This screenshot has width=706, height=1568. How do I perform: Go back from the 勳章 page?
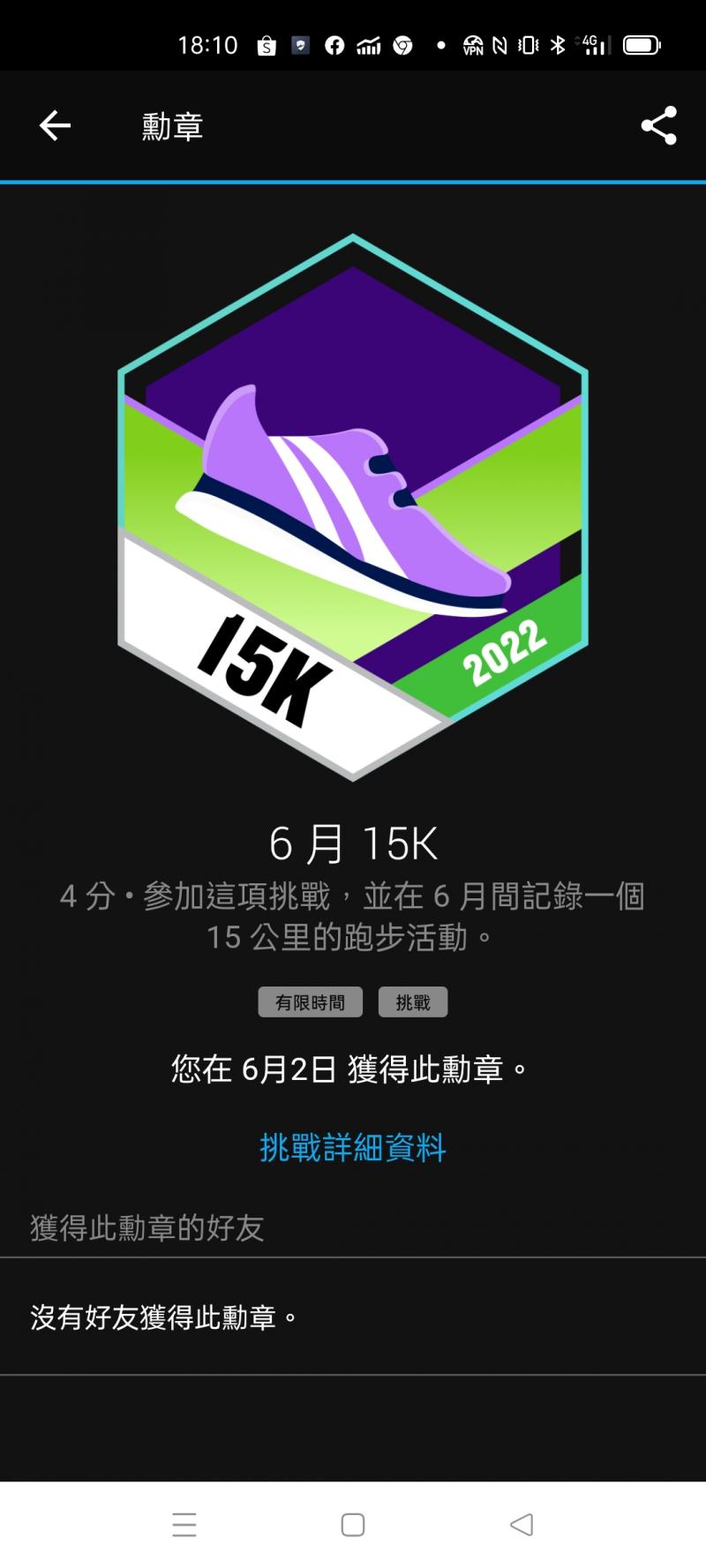tap(55, 125)
